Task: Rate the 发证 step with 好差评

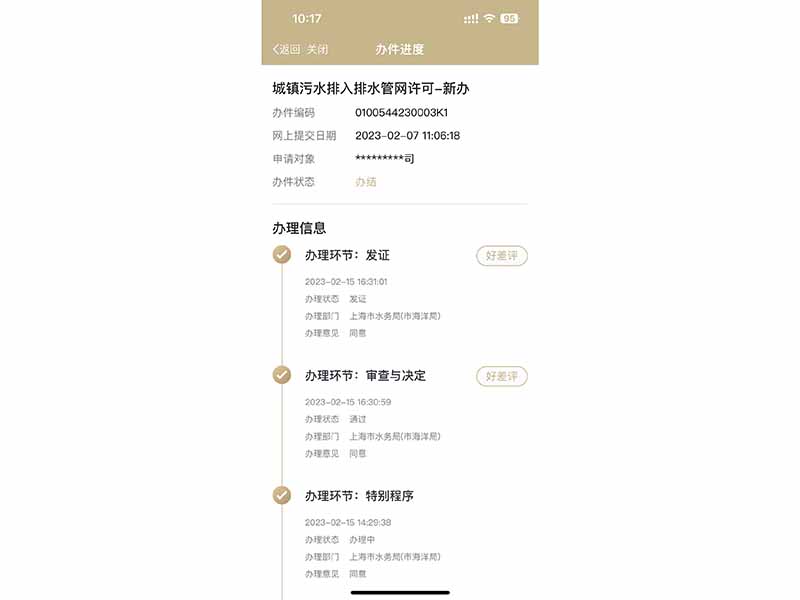Action: click(501, 256)
